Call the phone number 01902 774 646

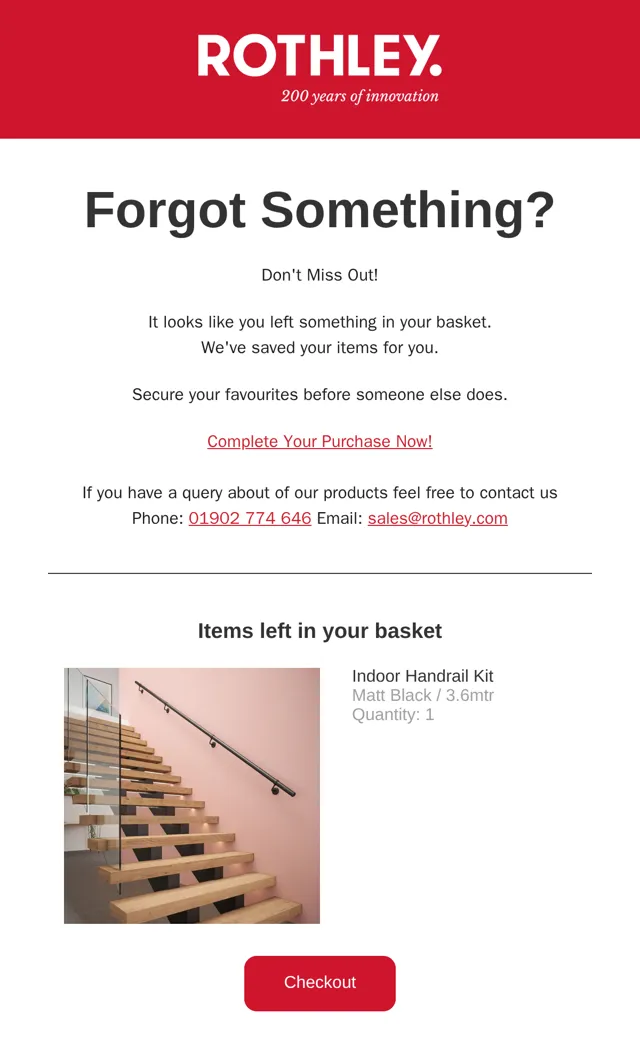pyautogui.click(x=250, y=519)
